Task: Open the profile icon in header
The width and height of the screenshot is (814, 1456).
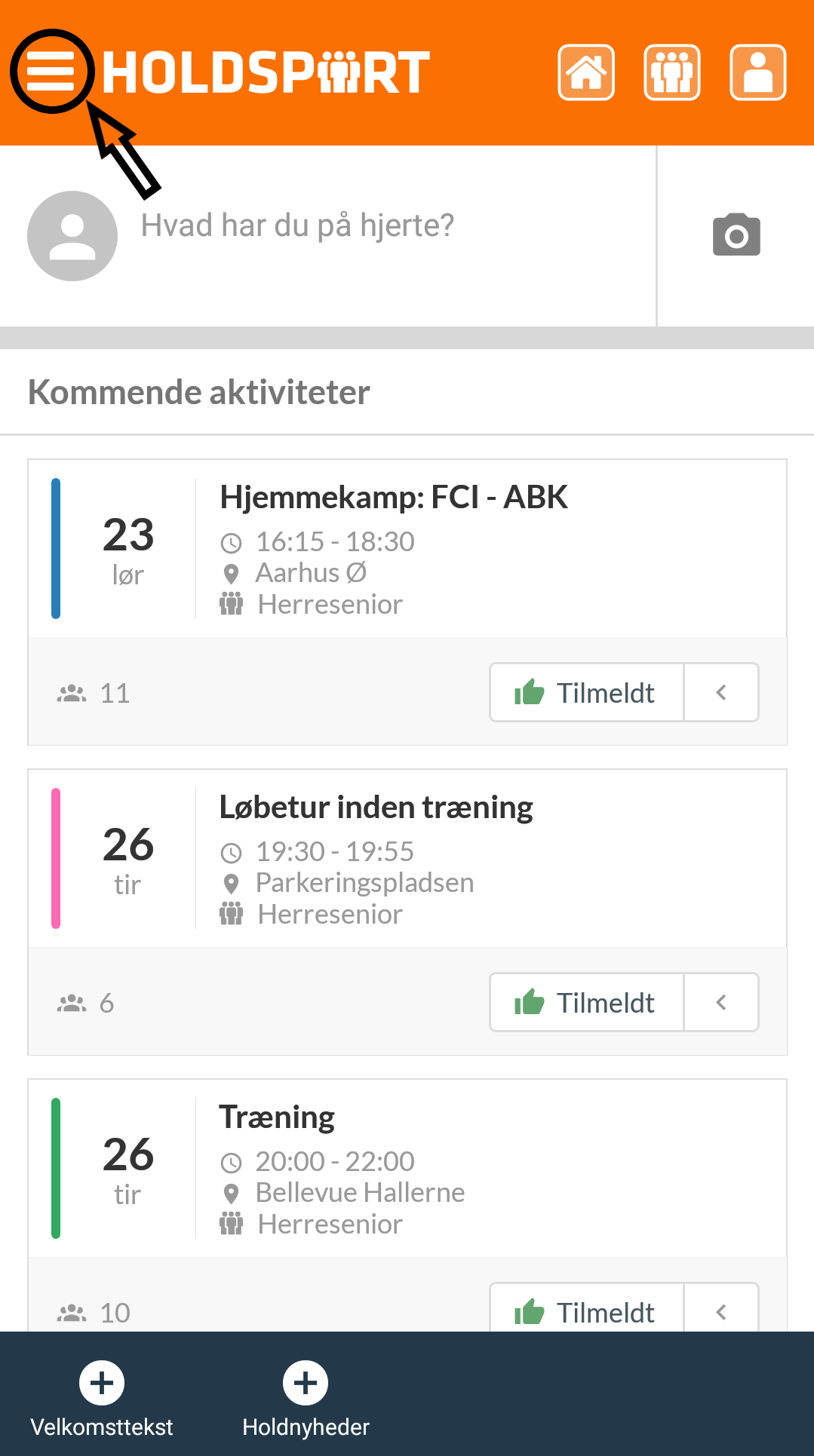Action: pos(758,72)
